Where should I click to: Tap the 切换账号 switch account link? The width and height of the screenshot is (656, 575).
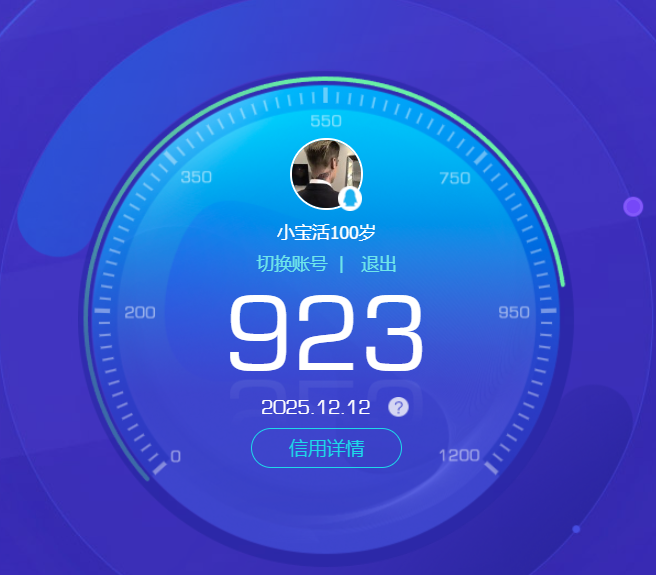(x=292, y=264)
